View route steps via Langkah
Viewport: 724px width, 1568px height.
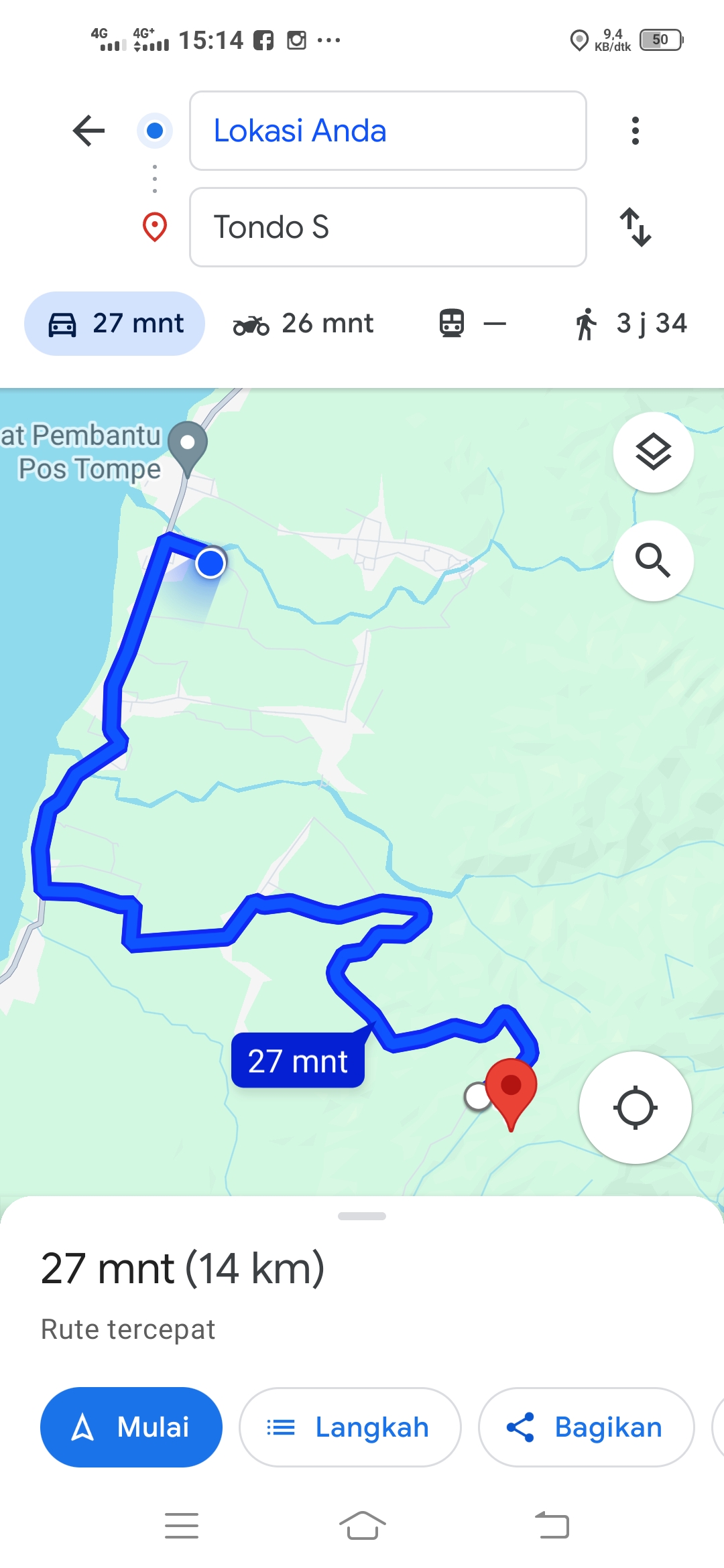(350, 1427)
